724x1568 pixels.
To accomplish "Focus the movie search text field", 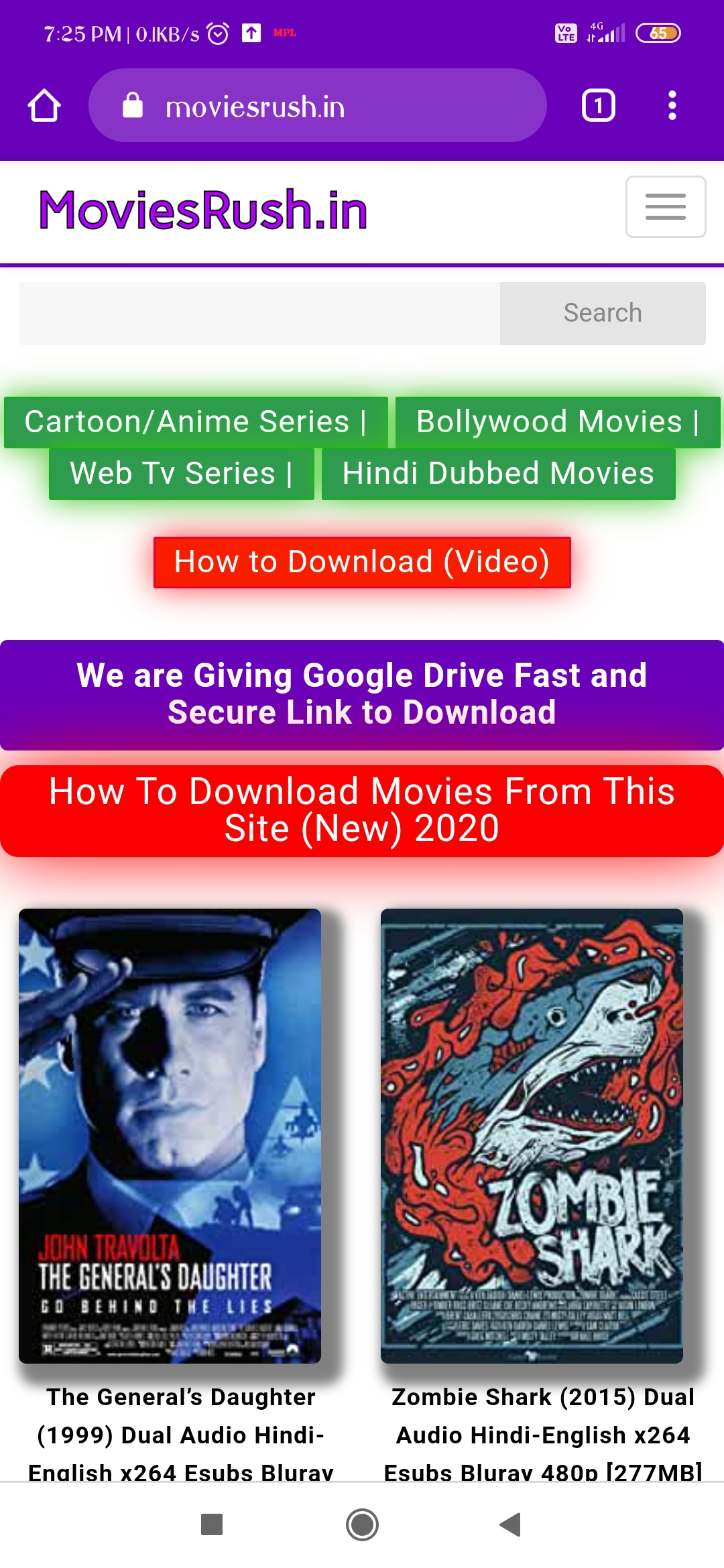I will coord(259,314).
